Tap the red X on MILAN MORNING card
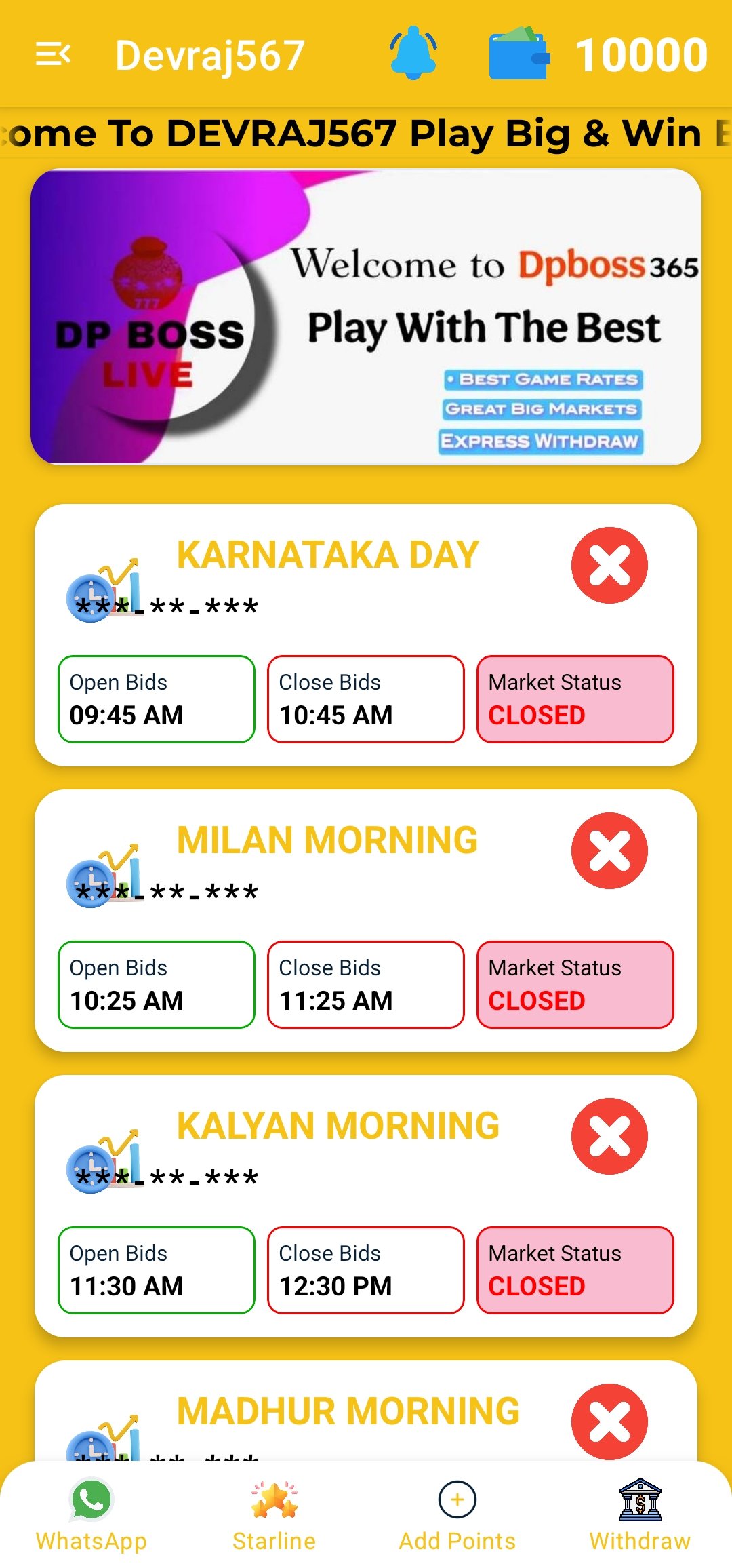Screen dimensions: 732x1568 click(609, 851)
